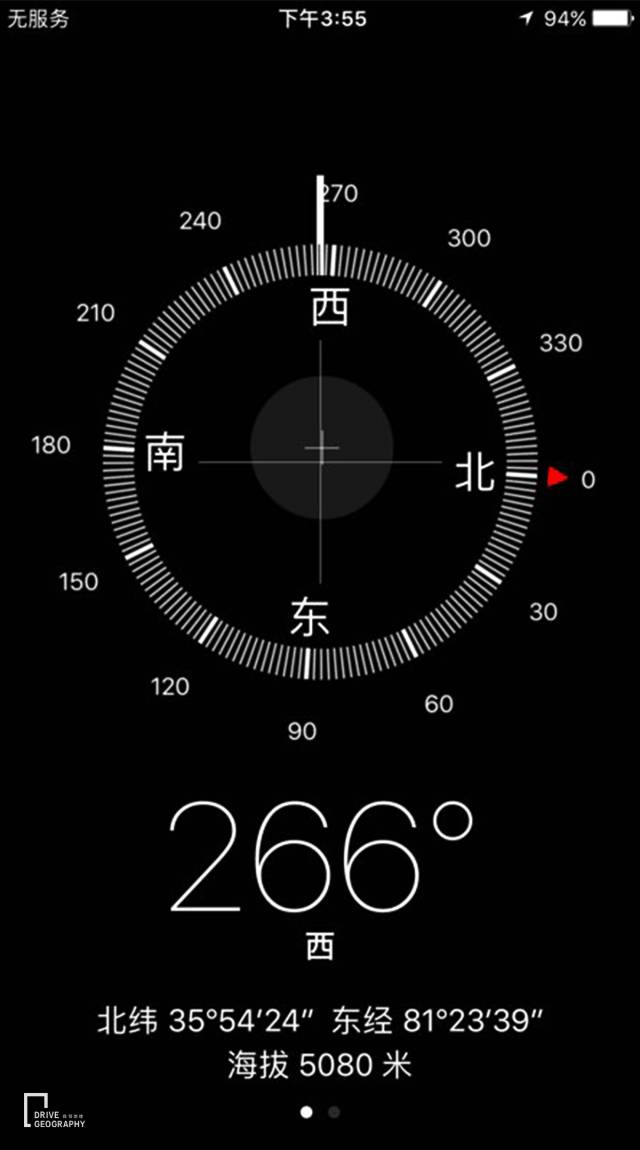This screenshot has height=1150, width=640.
Task: Switch to the second page dot
Action: coord(334,1111)
